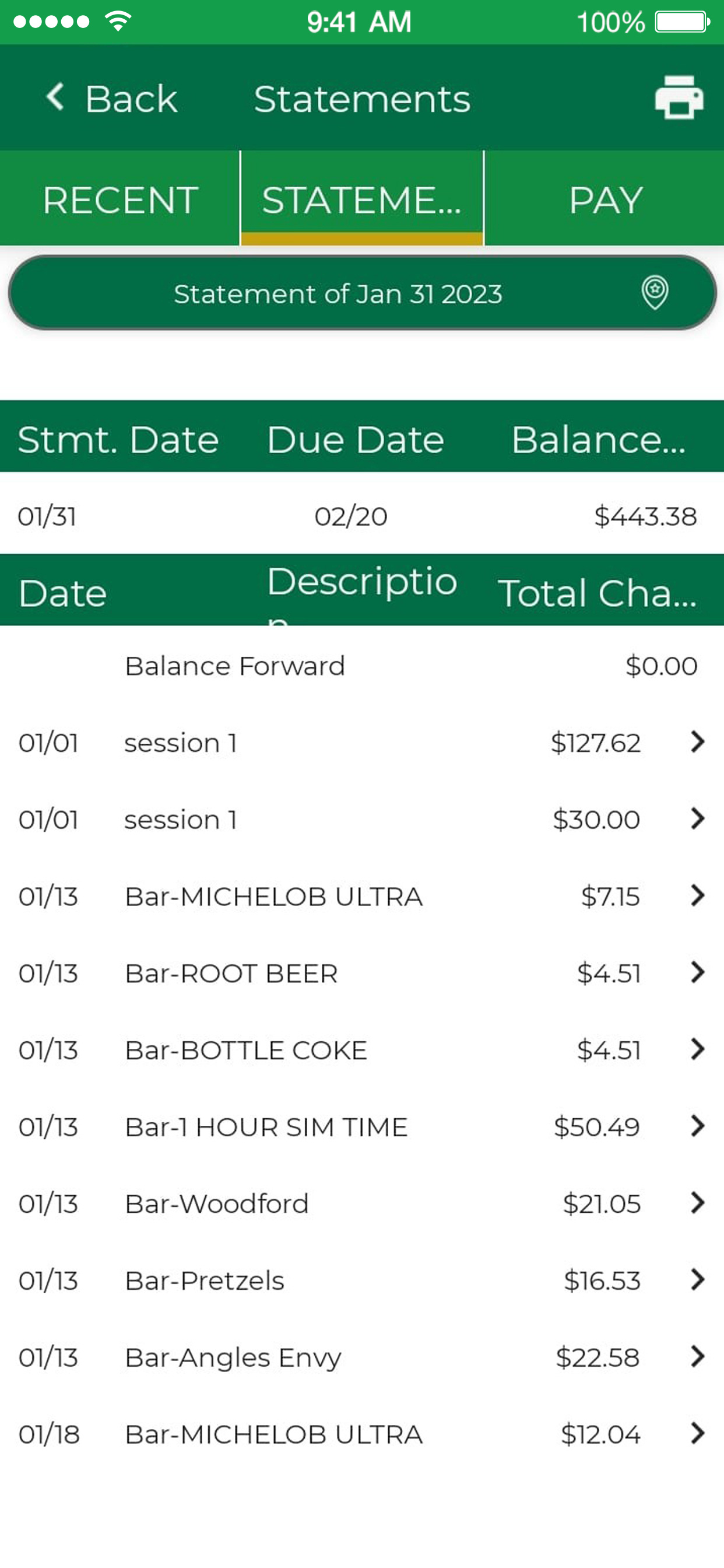Open the Bar-ROOT BEER entry
This screenshot has height=1568, width=724.
pyautogui.click(x=362, y=972)
